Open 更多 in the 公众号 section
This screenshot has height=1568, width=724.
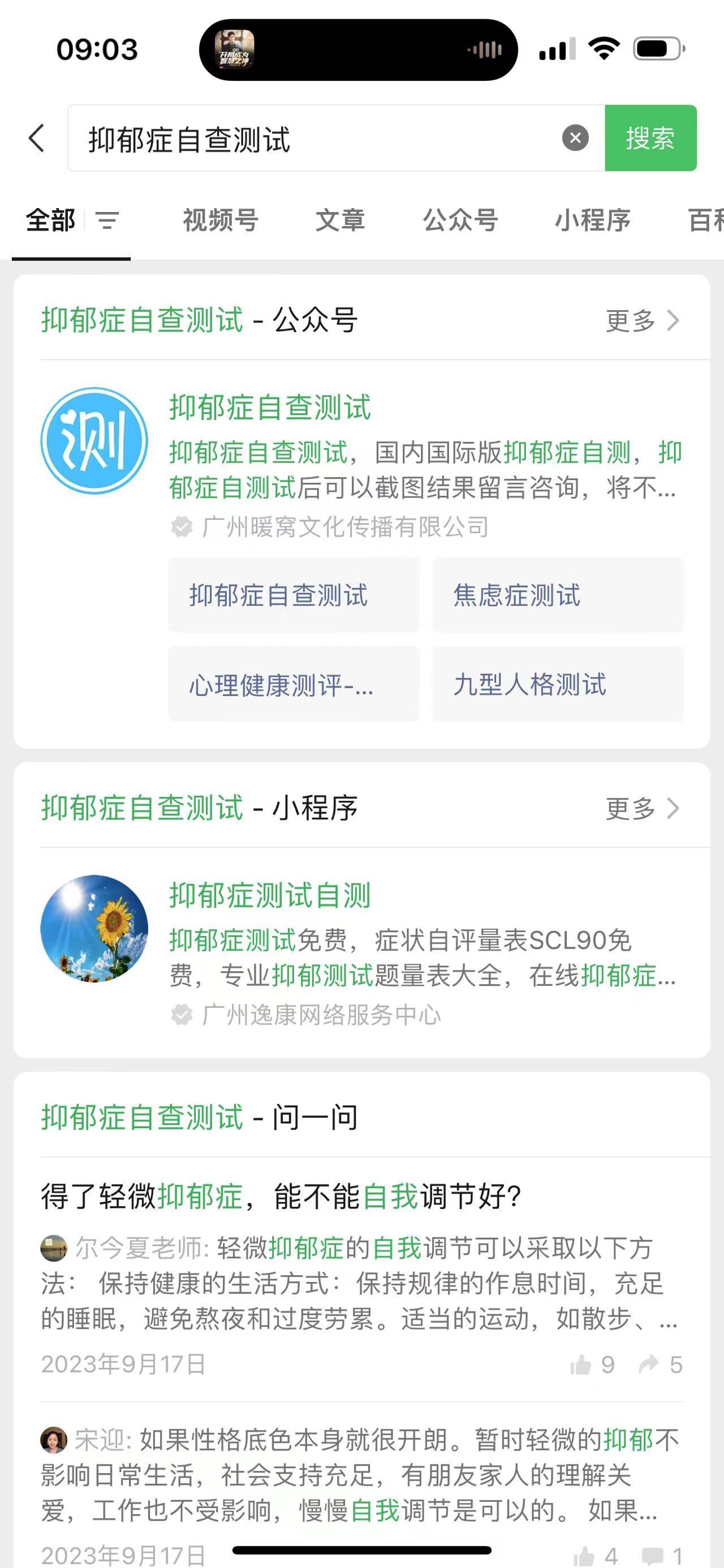tap(642, 320)
